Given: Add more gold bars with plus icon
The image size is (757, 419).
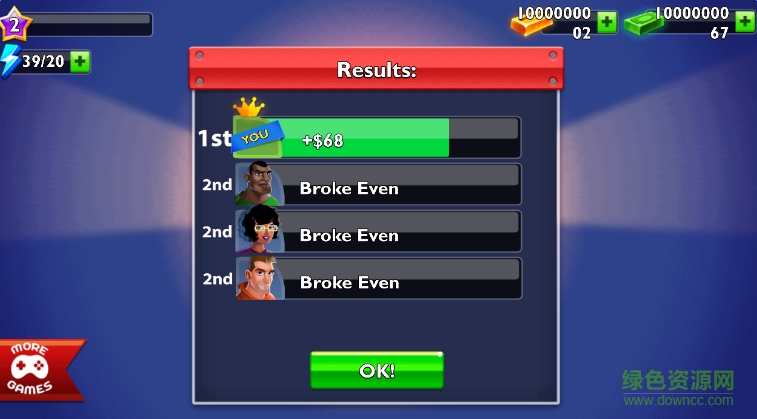Looking at the screenshot, I should point(606,21).
